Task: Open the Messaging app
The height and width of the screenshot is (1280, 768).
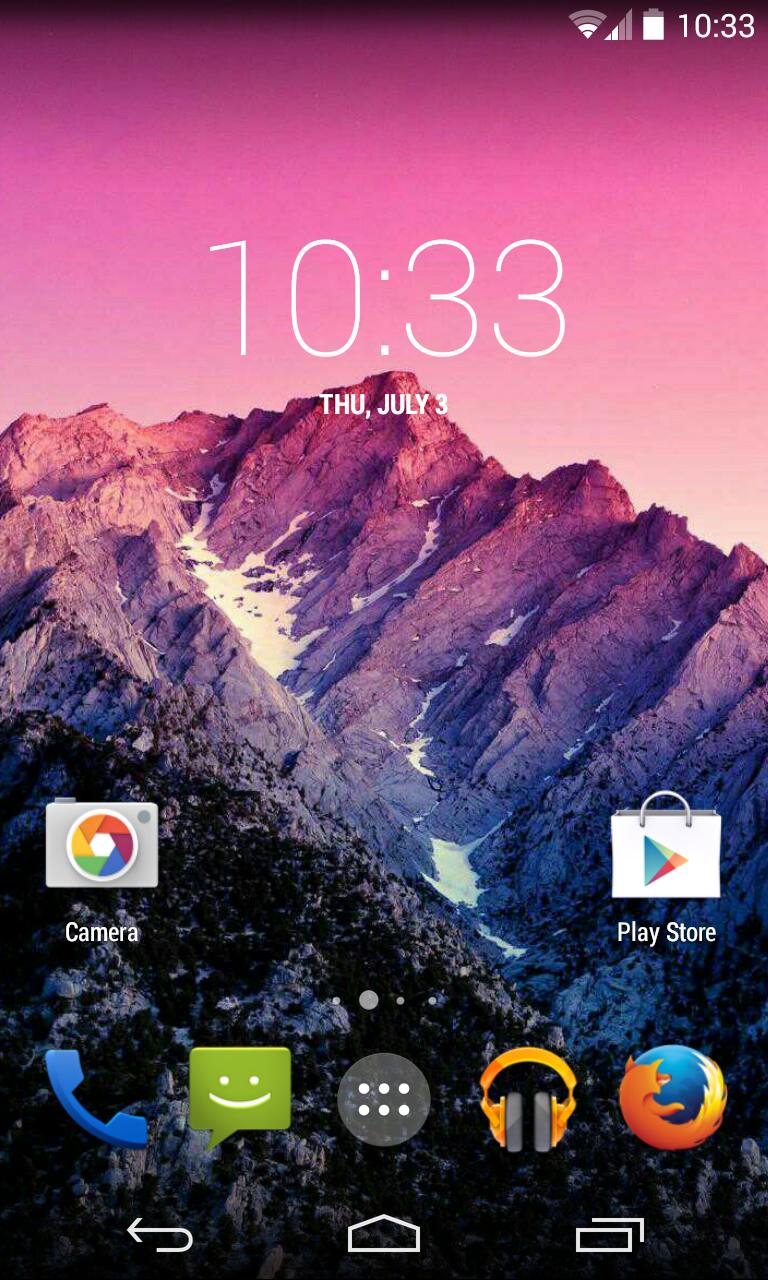Action: tap(240, 1096)
